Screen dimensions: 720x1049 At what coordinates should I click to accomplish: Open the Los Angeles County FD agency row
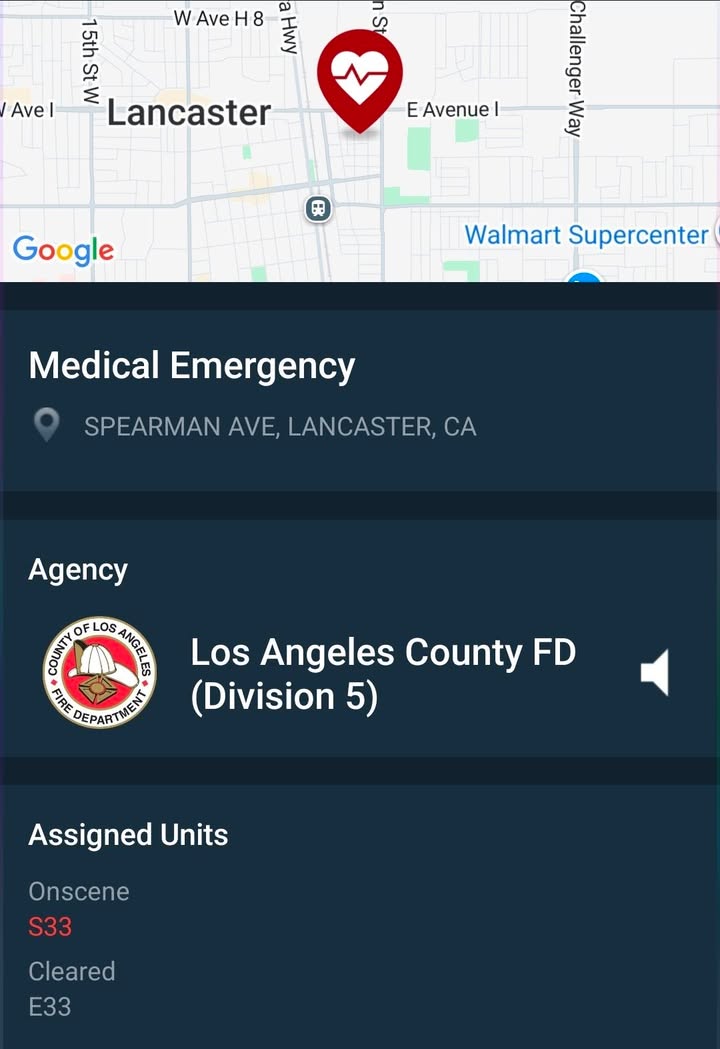click(x=360, y=672)
